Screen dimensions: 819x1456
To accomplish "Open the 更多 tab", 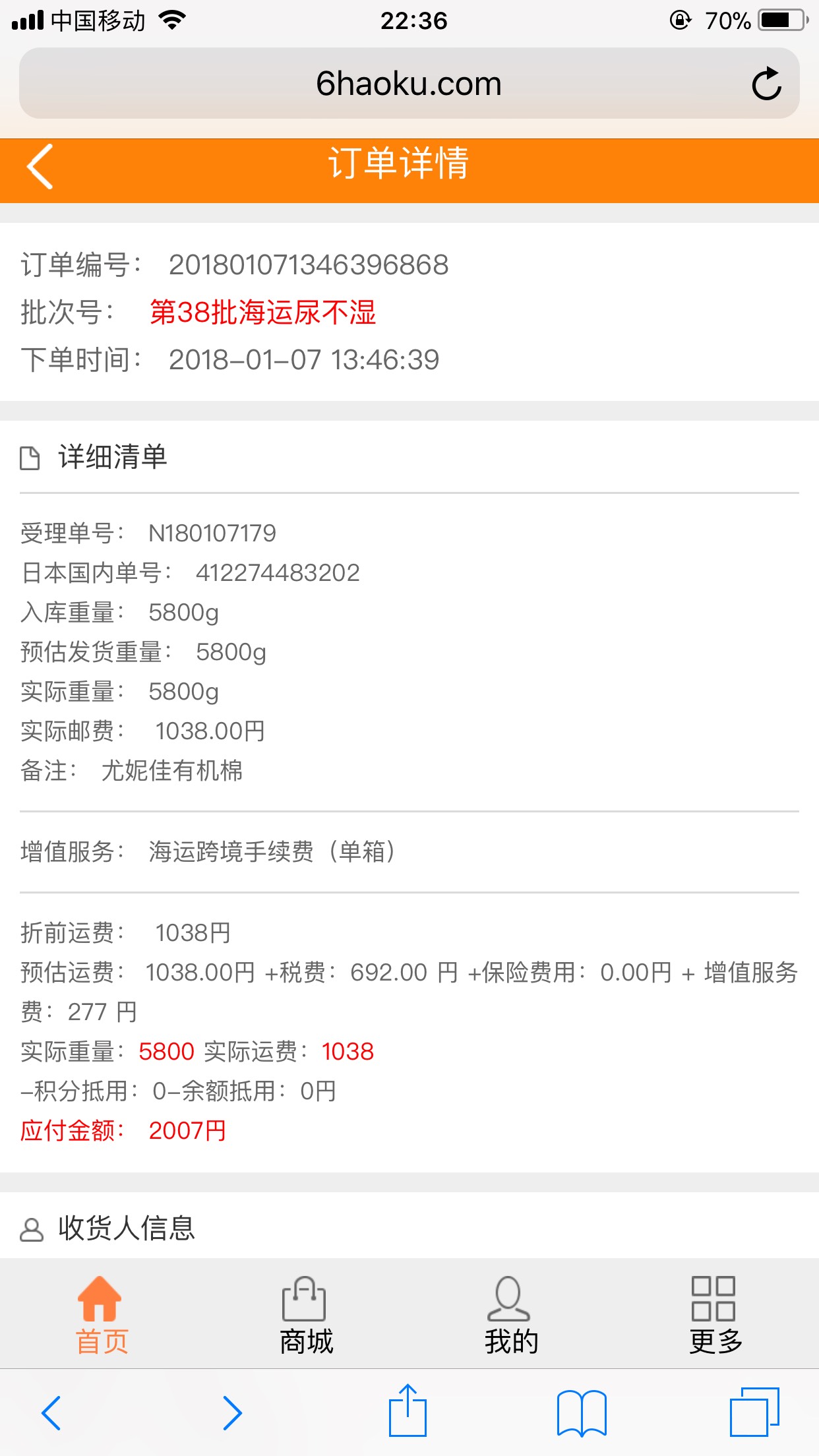I will [716, 1315].
